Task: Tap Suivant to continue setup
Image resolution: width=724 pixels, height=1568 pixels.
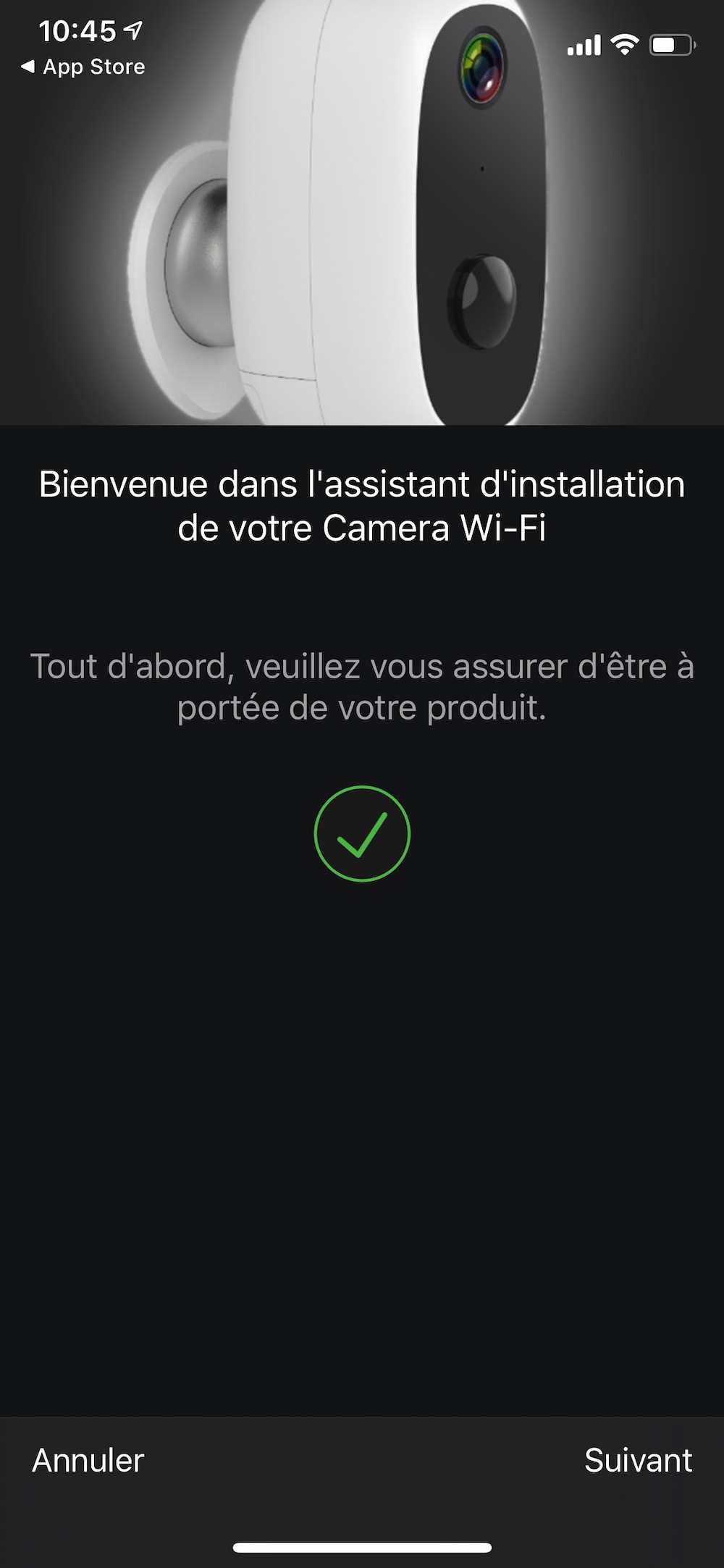Action: 638,1461
